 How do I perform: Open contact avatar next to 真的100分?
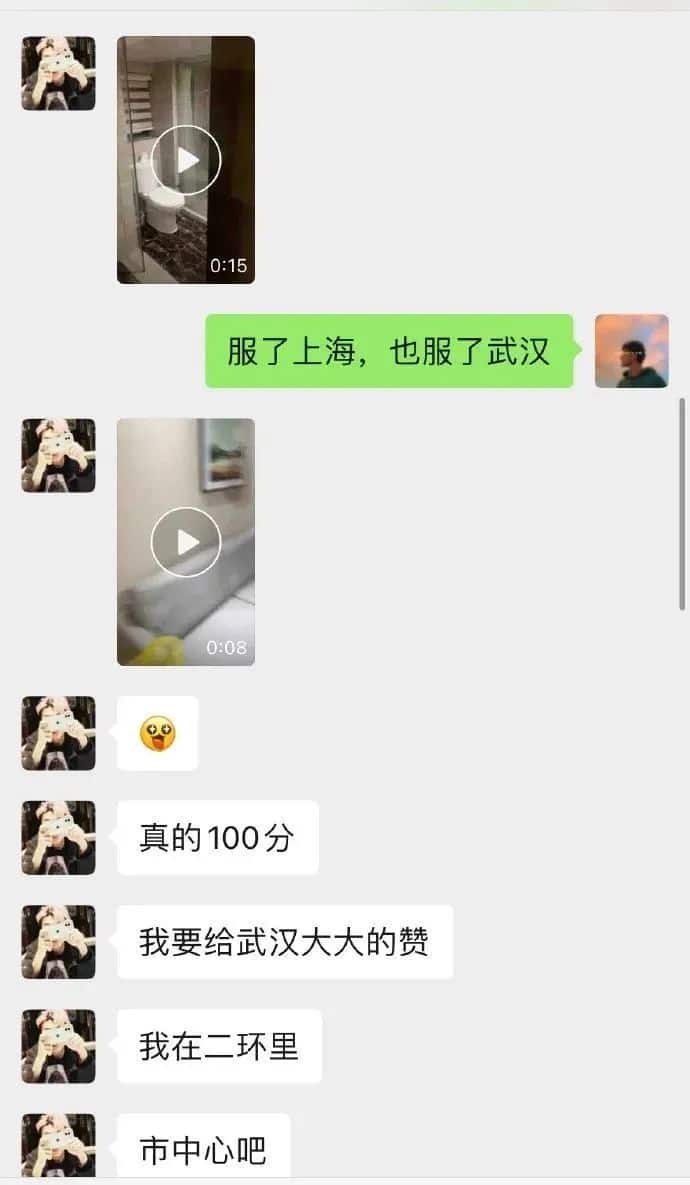[59, 838]
